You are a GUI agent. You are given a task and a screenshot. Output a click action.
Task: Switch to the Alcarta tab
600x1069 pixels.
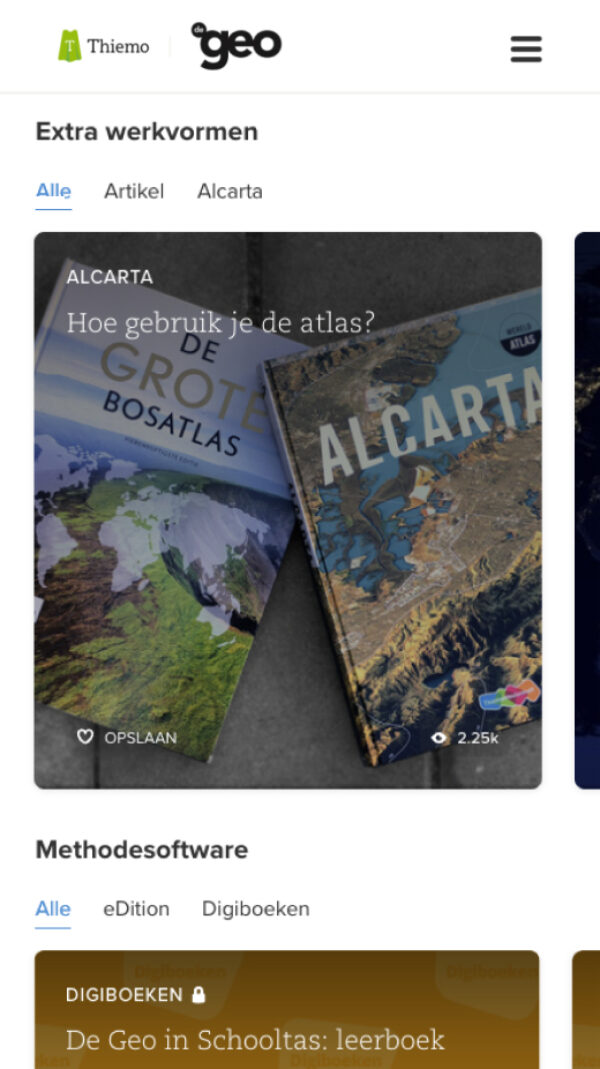pos(230,191)
